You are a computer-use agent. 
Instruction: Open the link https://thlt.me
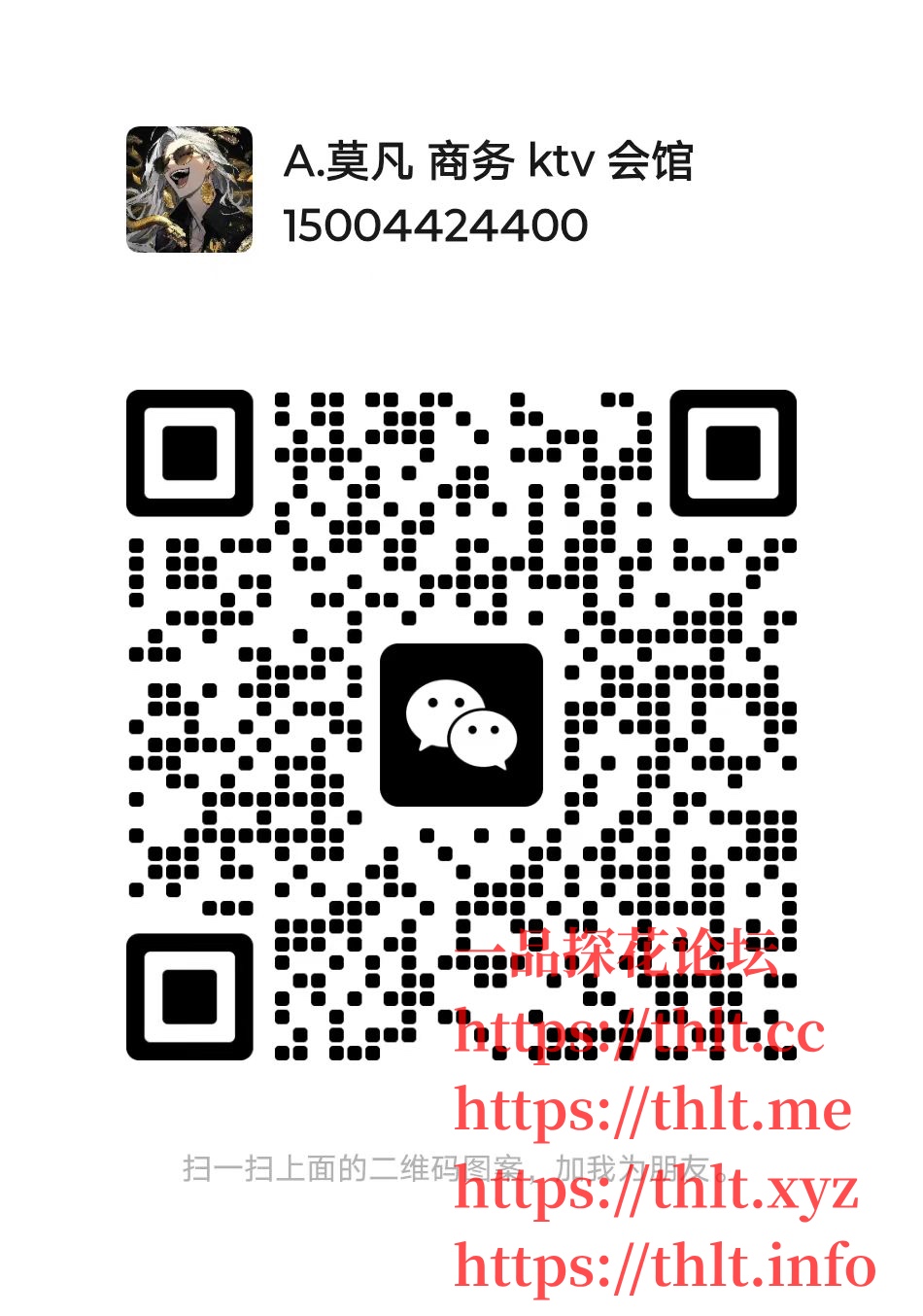(653, 1106)
